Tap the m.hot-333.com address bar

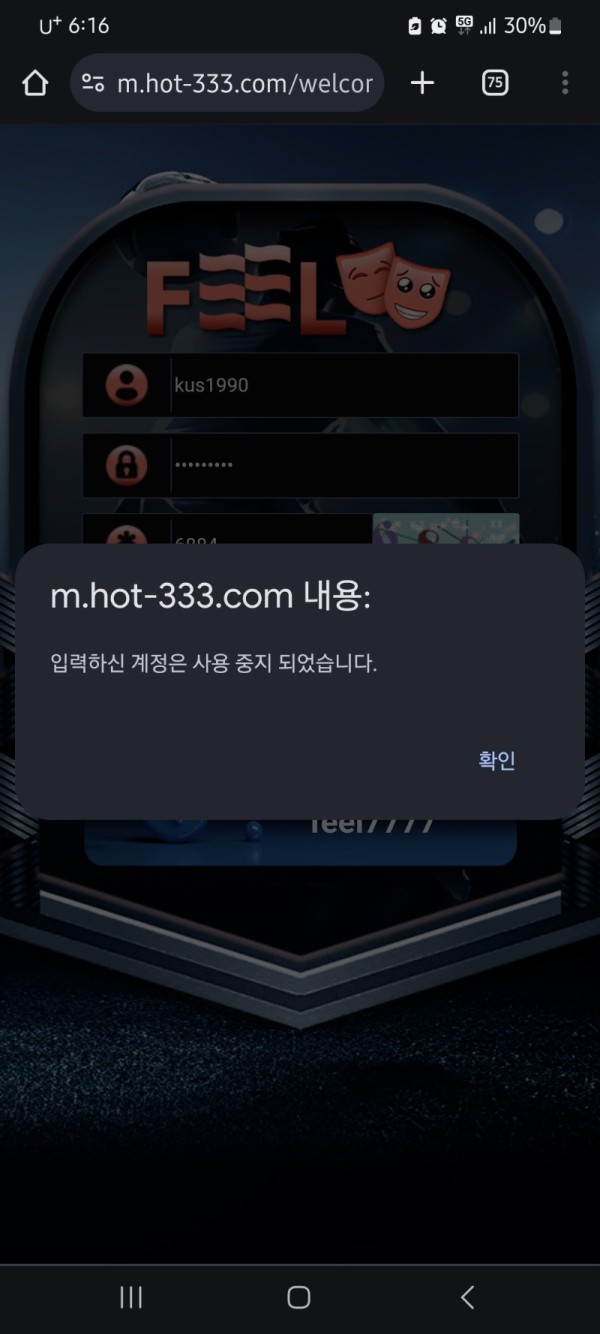pos(245,83)
